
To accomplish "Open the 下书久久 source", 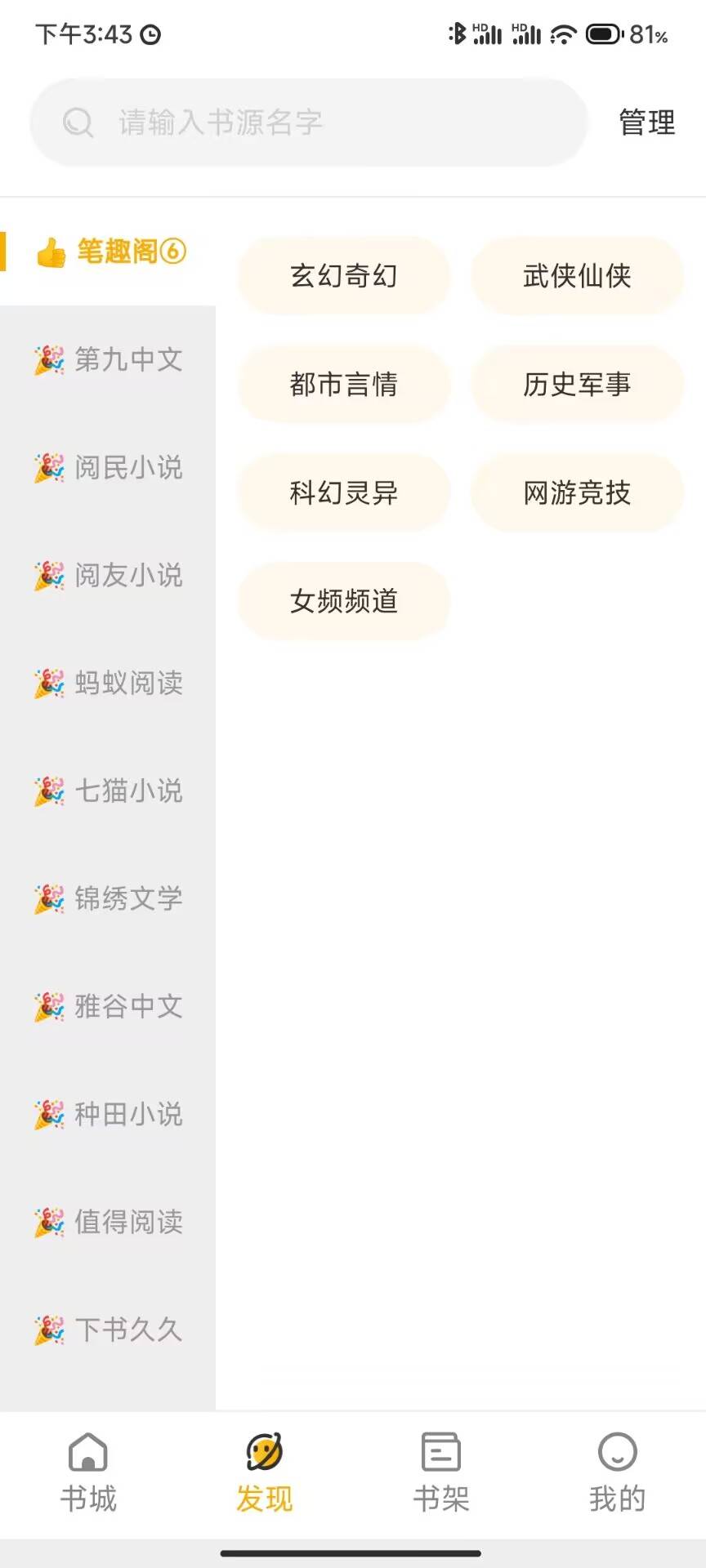I will point(108,1330).
